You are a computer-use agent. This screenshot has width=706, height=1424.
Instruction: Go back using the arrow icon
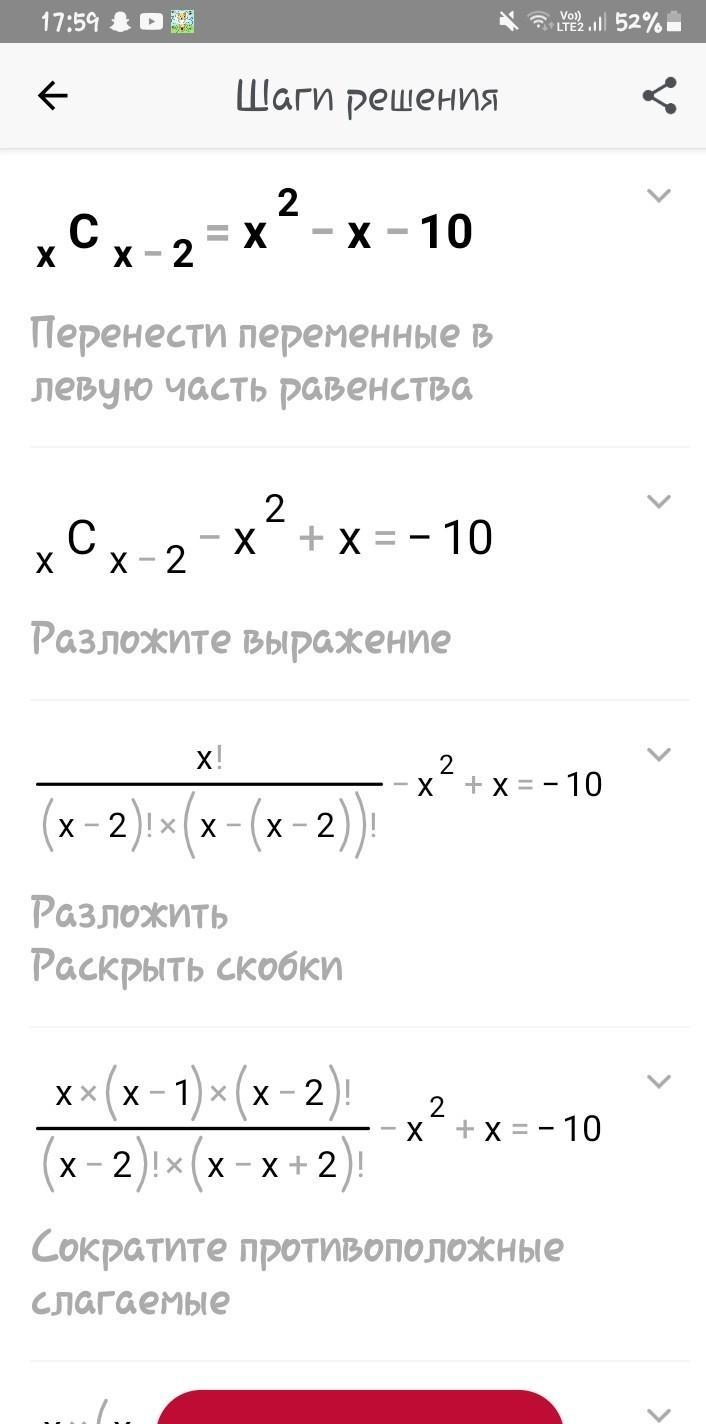pyautogui.click(x=52, y=96)
